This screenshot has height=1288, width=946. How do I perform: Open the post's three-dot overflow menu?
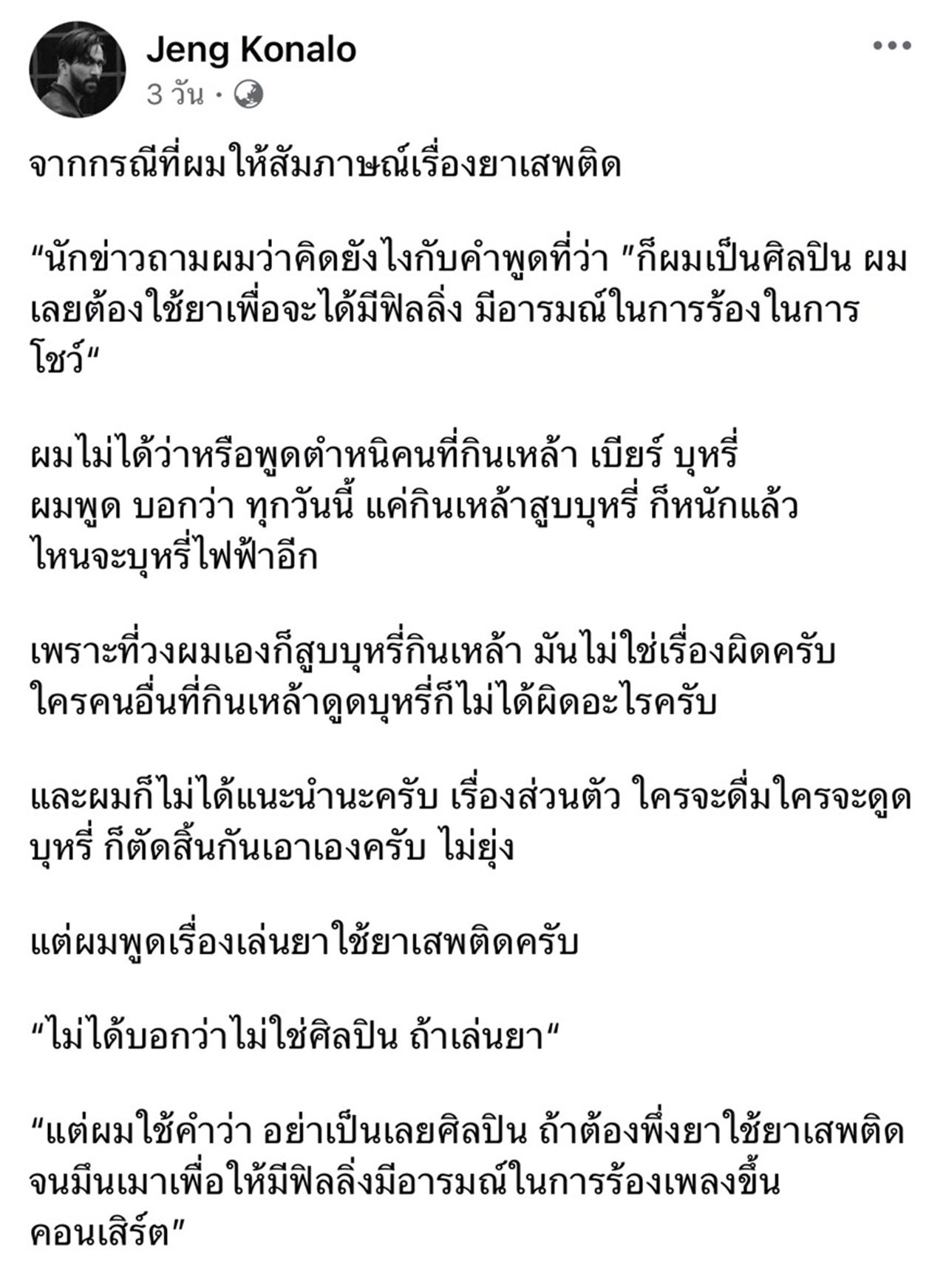point(891,46)
